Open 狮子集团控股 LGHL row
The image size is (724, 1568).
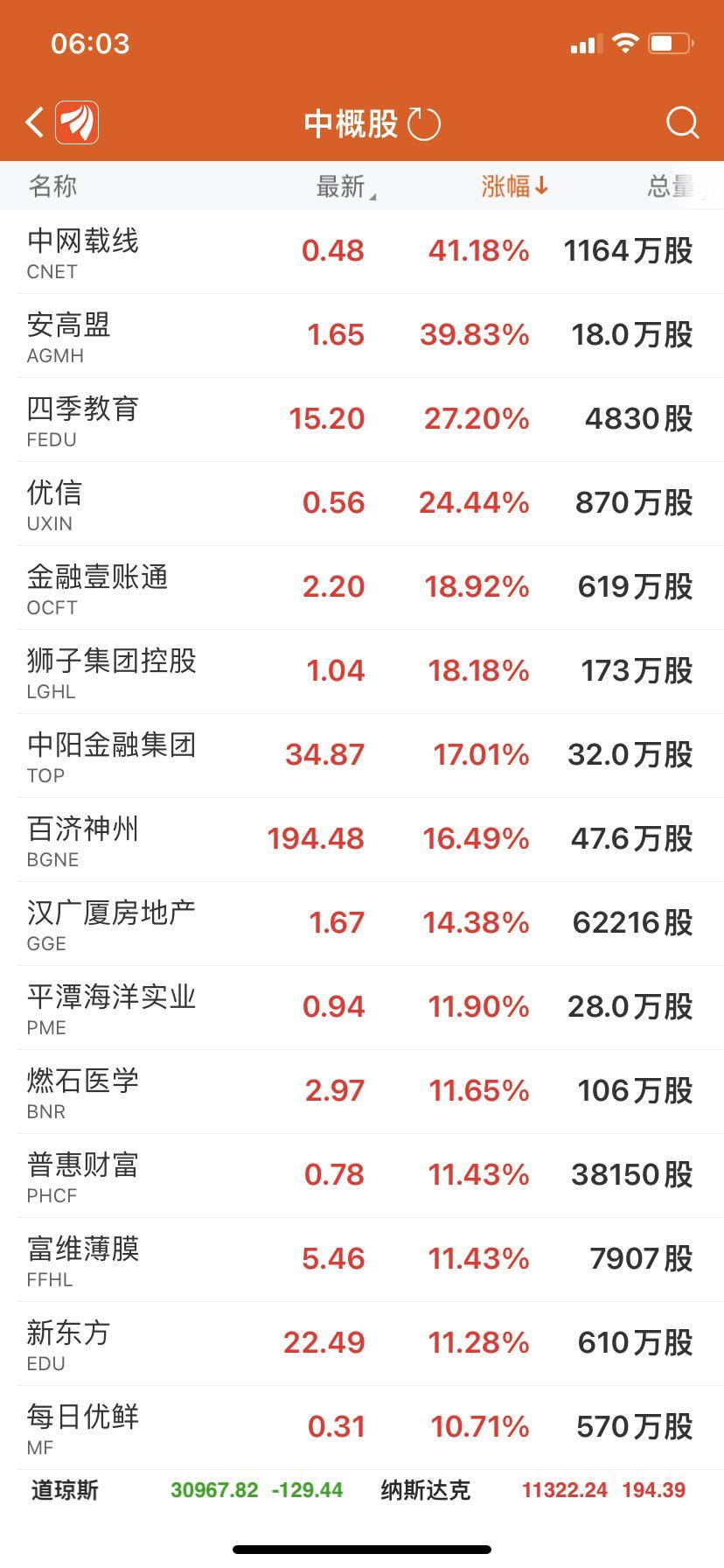click(362, 672)
